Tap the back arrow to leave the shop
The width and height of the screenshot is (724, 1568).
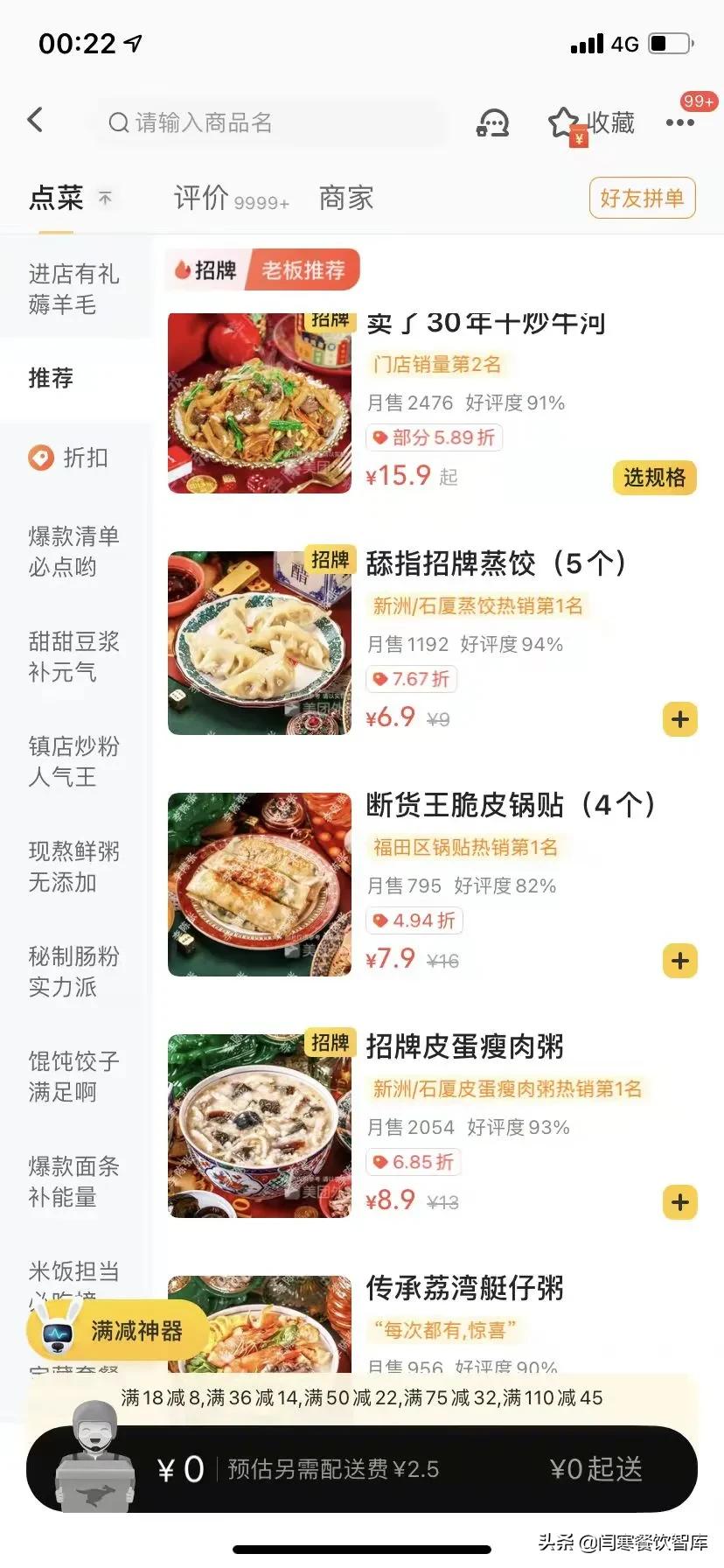[x=35, y=121]
